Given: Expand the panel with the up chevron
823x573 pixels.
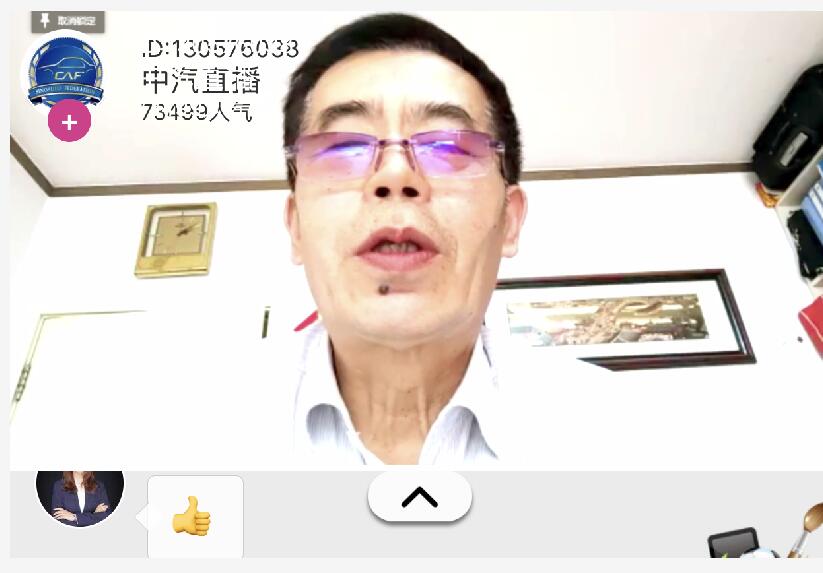Looking at the screenshot, I should (419, 497).
